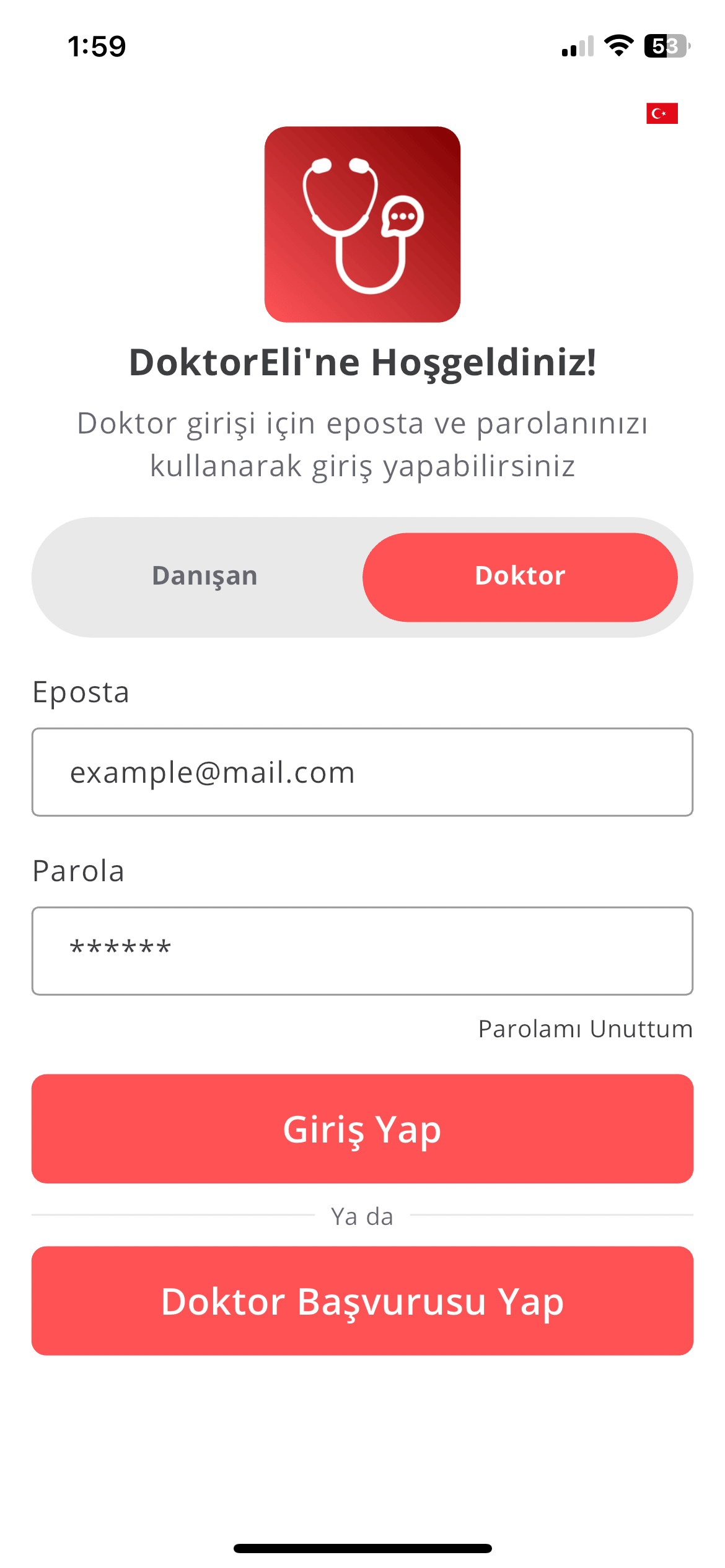Viewport: 725px width, 1568px height.
Task: Switch to the Danışan tab
Action: 204,577
